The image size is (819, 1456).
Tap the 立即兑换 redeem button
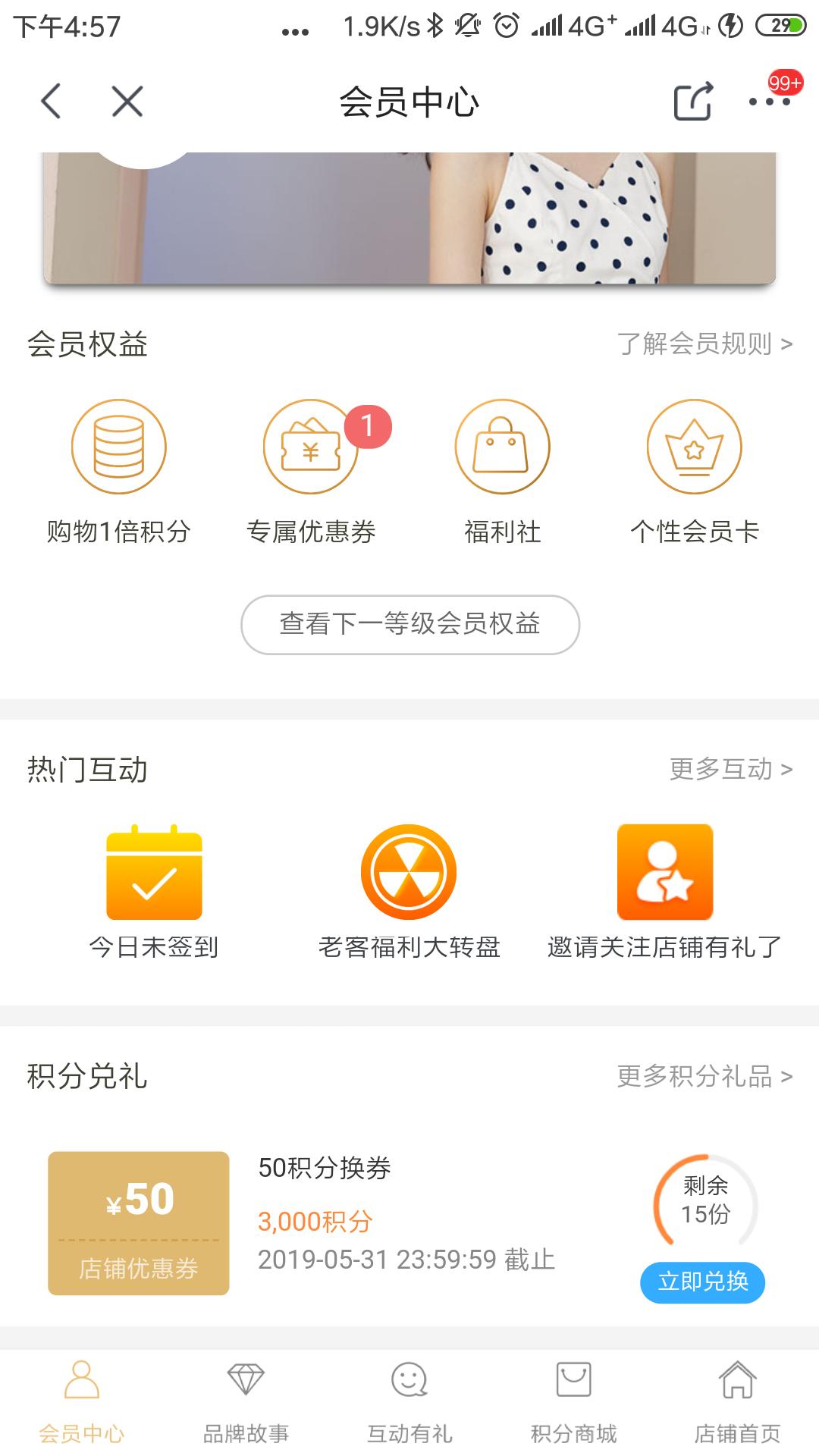[701, 1282]
